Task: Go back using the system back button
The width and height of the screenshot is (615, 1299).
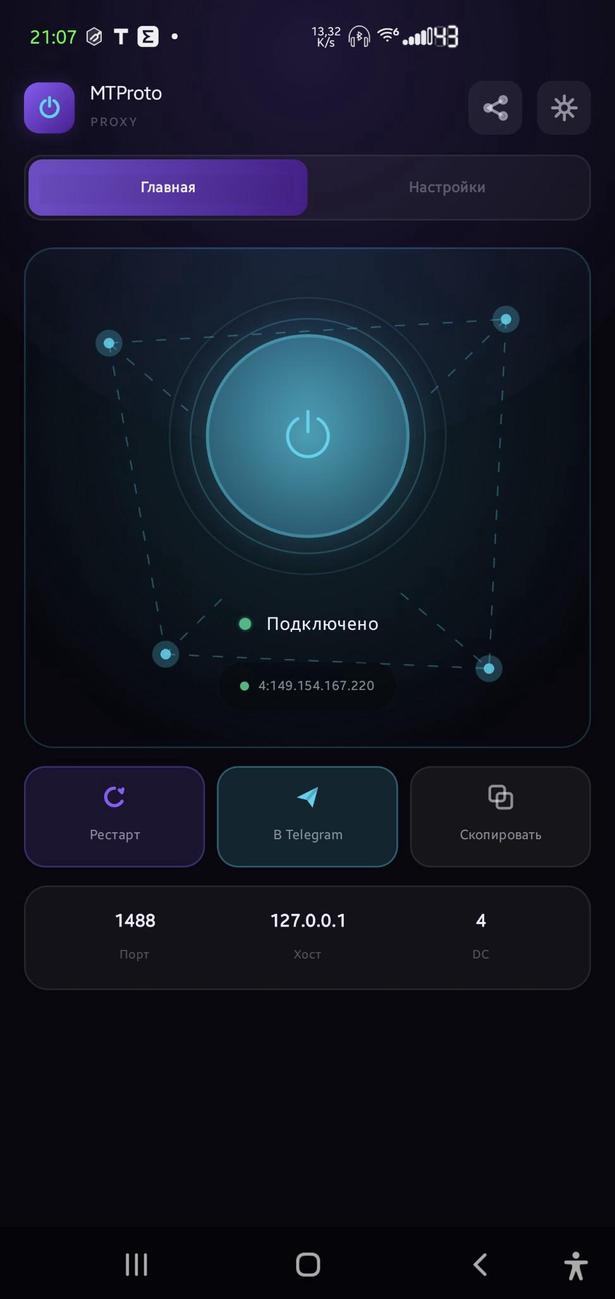Action: tap(480, 1264)
